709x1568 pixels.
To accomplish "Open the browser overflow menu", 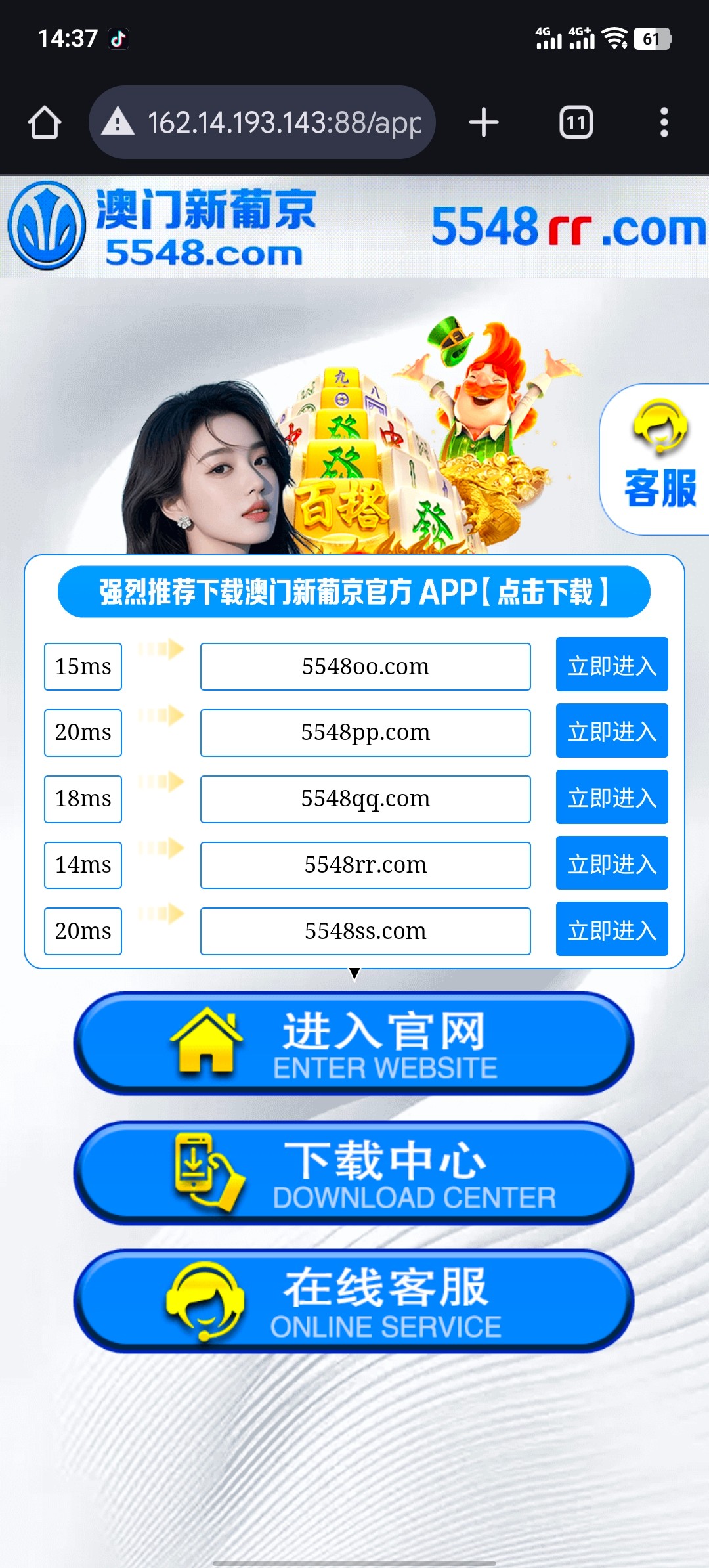I will pos(664,123).
